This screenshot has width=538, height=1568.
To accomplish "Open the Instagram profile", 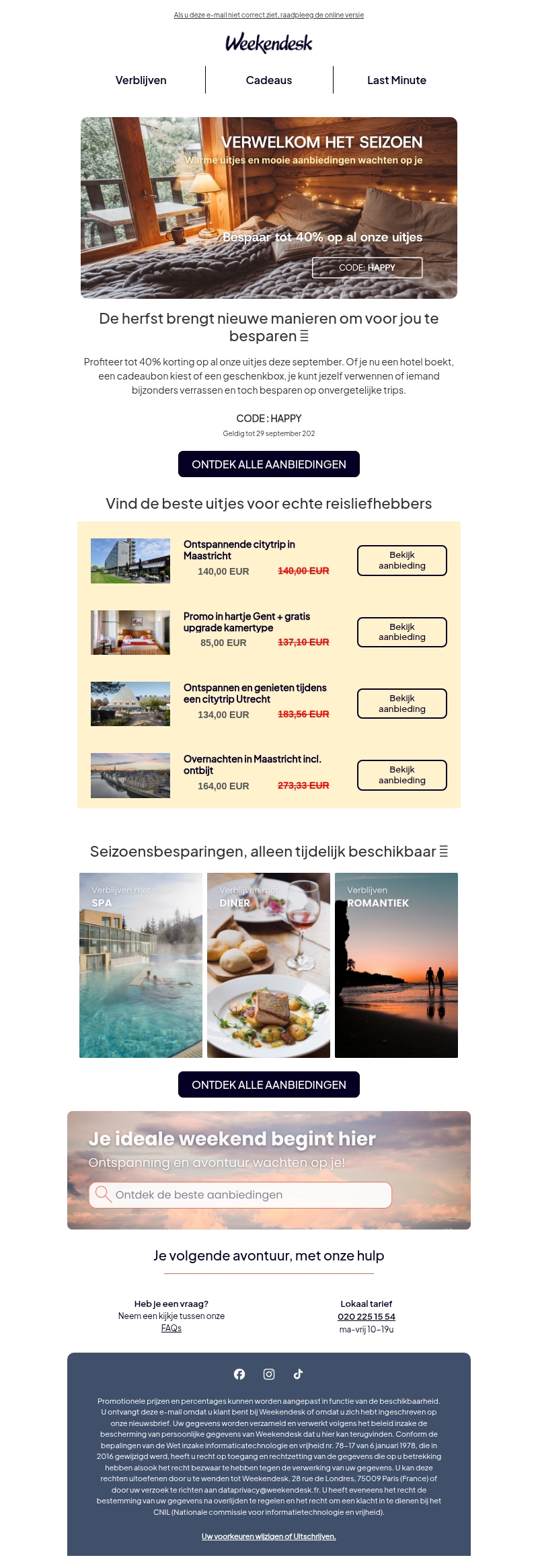I will pos(269,1374).
